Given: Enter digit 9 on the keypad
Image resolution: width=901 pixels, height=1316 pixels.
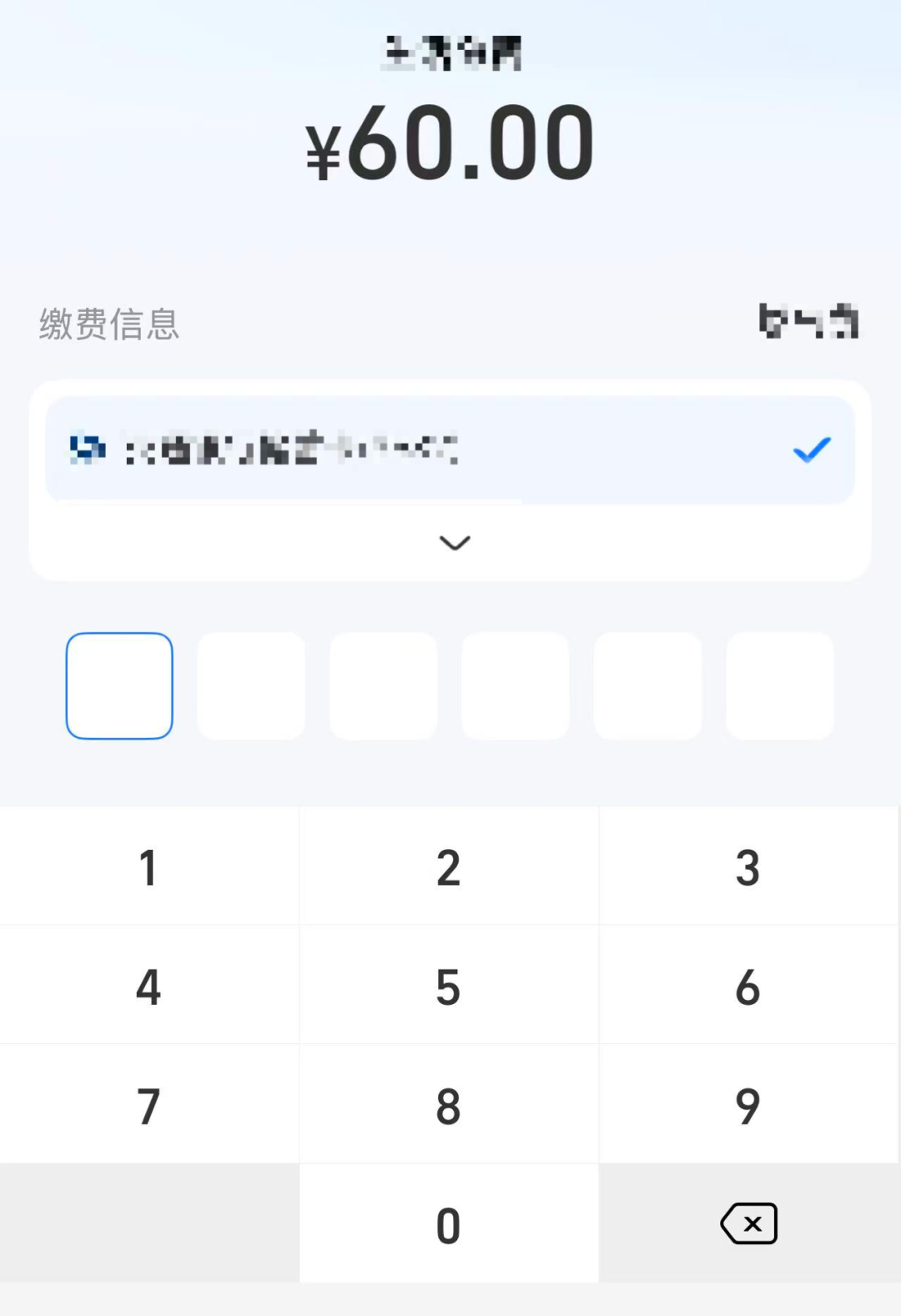Looking at the screenshot, I should click(x=747, y=1106).
